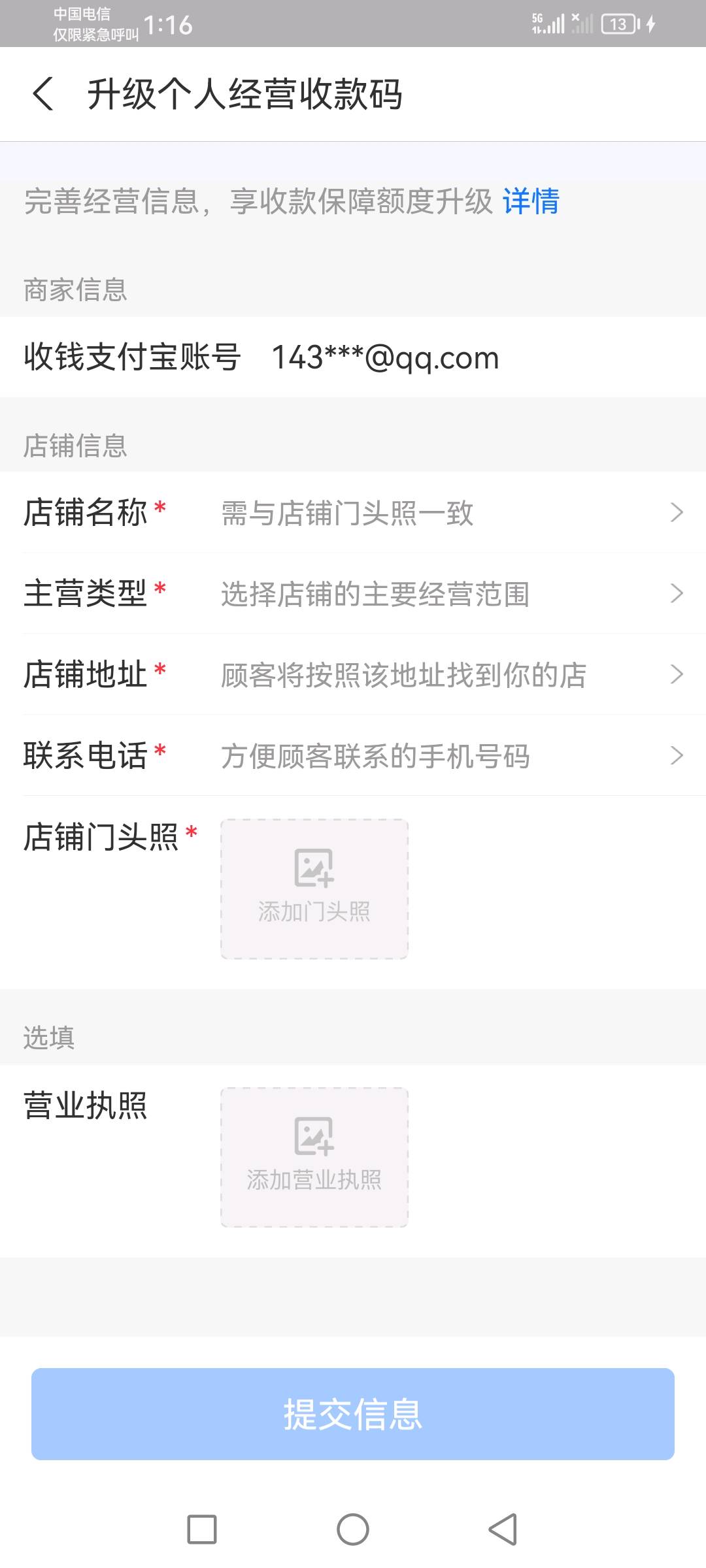This screenshot has height=1568, width=706.
Task: Open the recent apps view
Action: click(x=202, y=1529)
